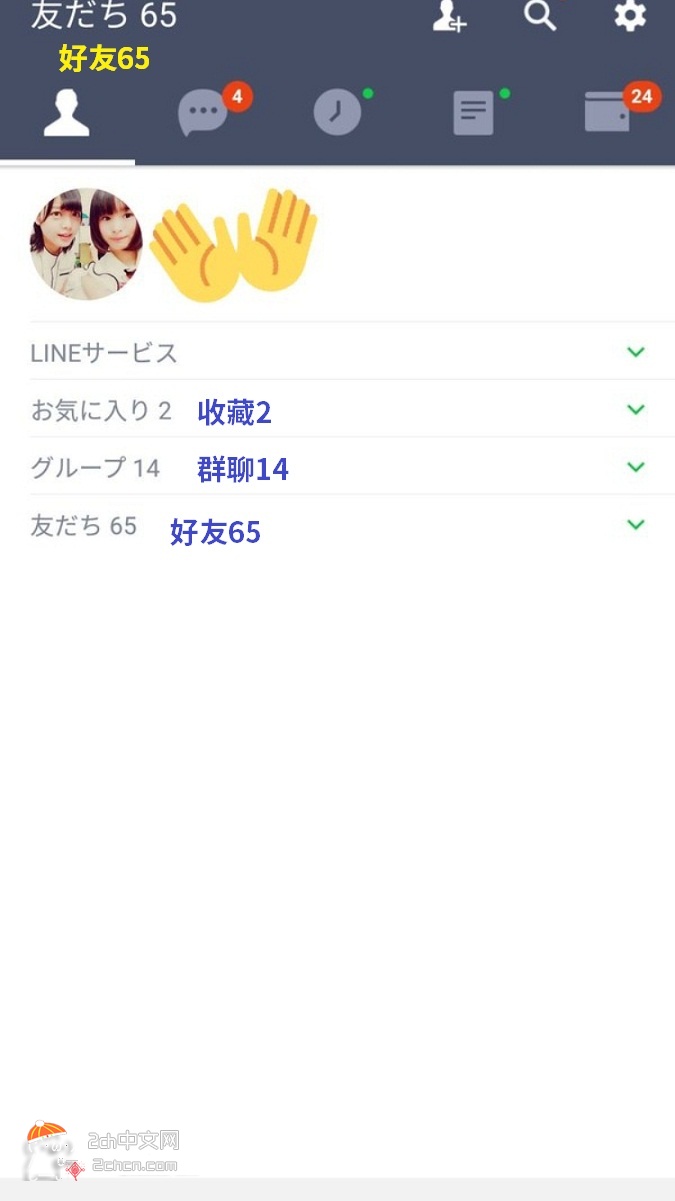Open the search magnifier icon
Image resolution: width=675 pixels, height=1201 pixels.
click(x=540, y=15)
